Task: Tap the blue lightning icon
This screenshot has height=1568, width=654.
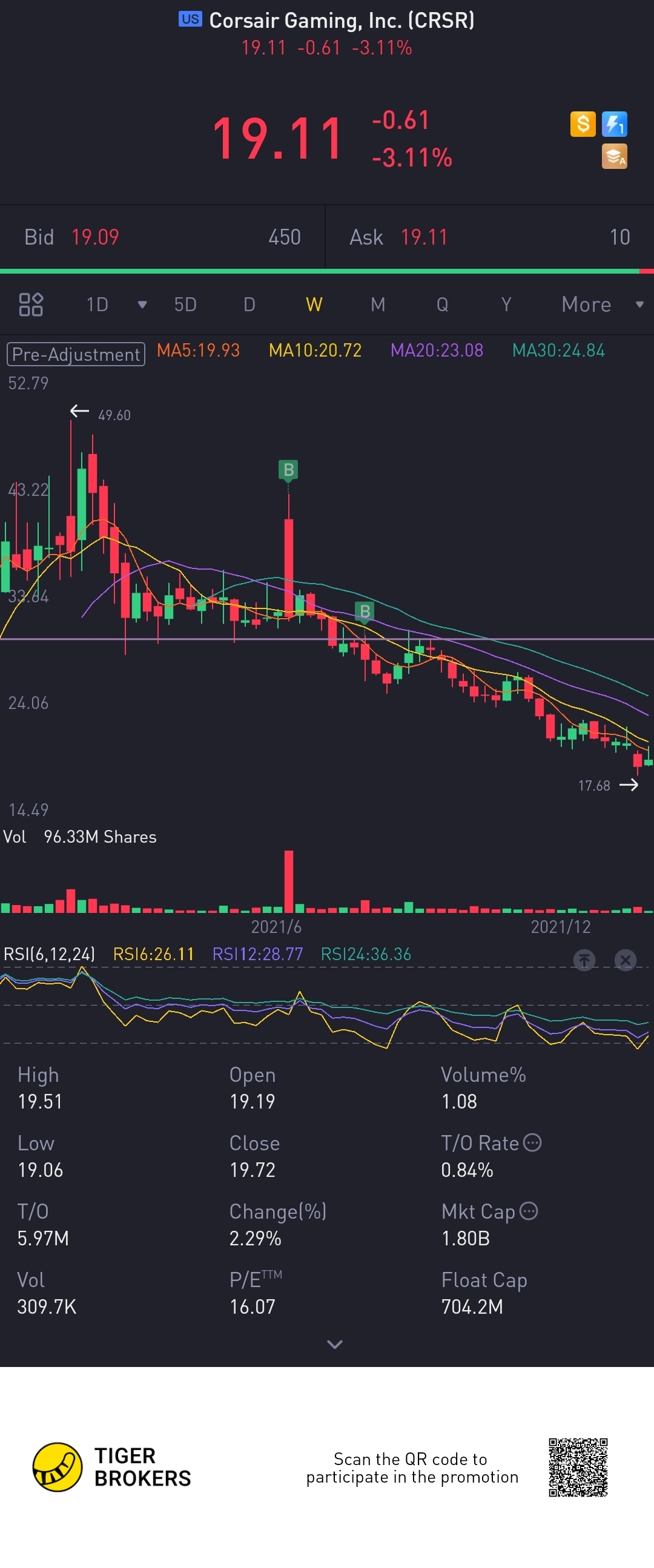Action: coord(614,124)
